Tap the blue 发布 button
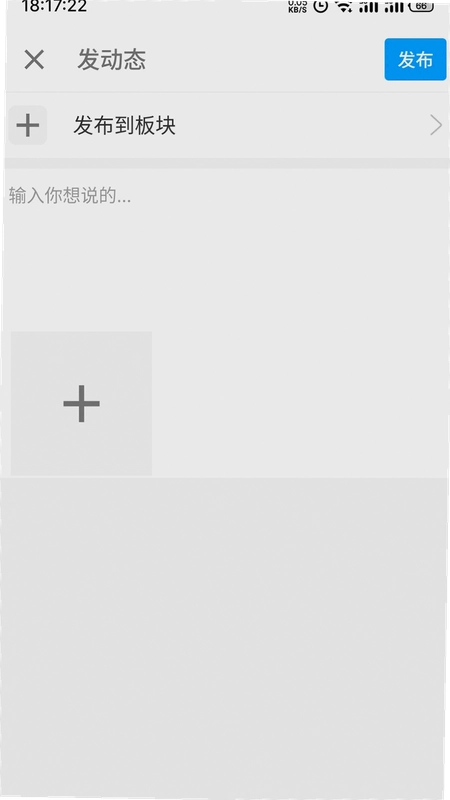 click(415, 59)
